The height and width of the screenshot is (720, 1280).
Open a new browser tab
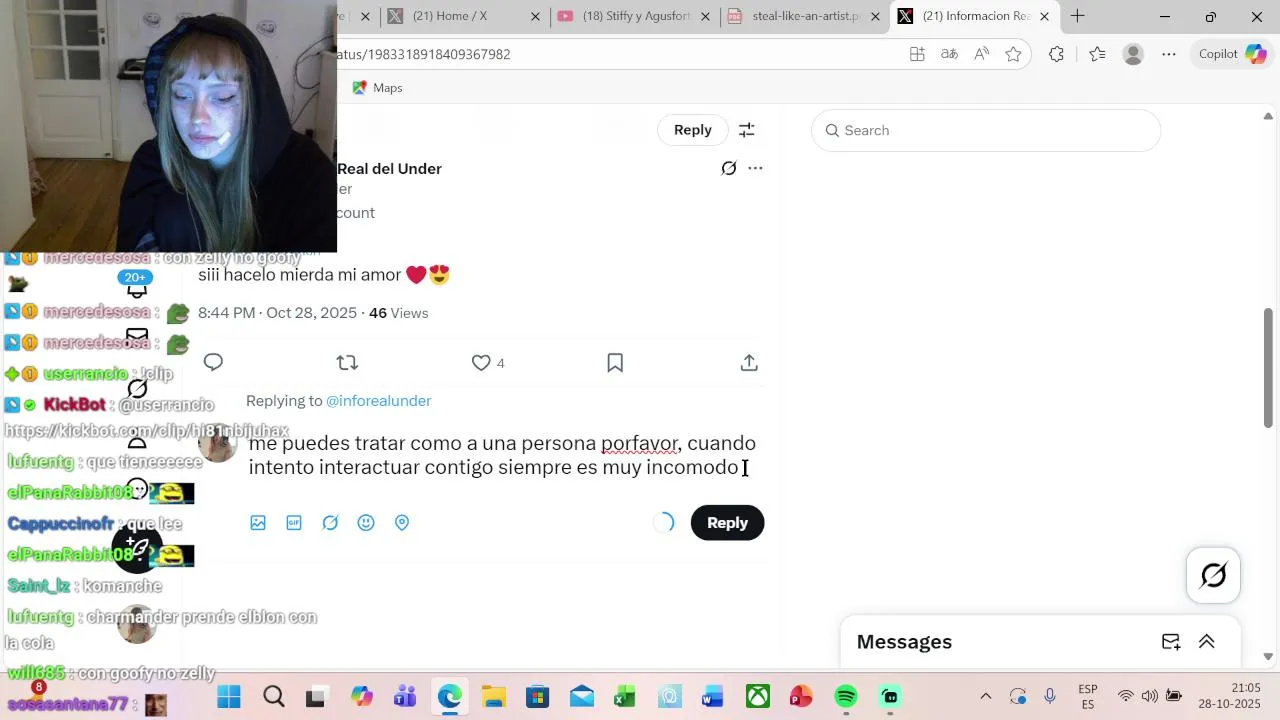click(x=1077, y=16)
